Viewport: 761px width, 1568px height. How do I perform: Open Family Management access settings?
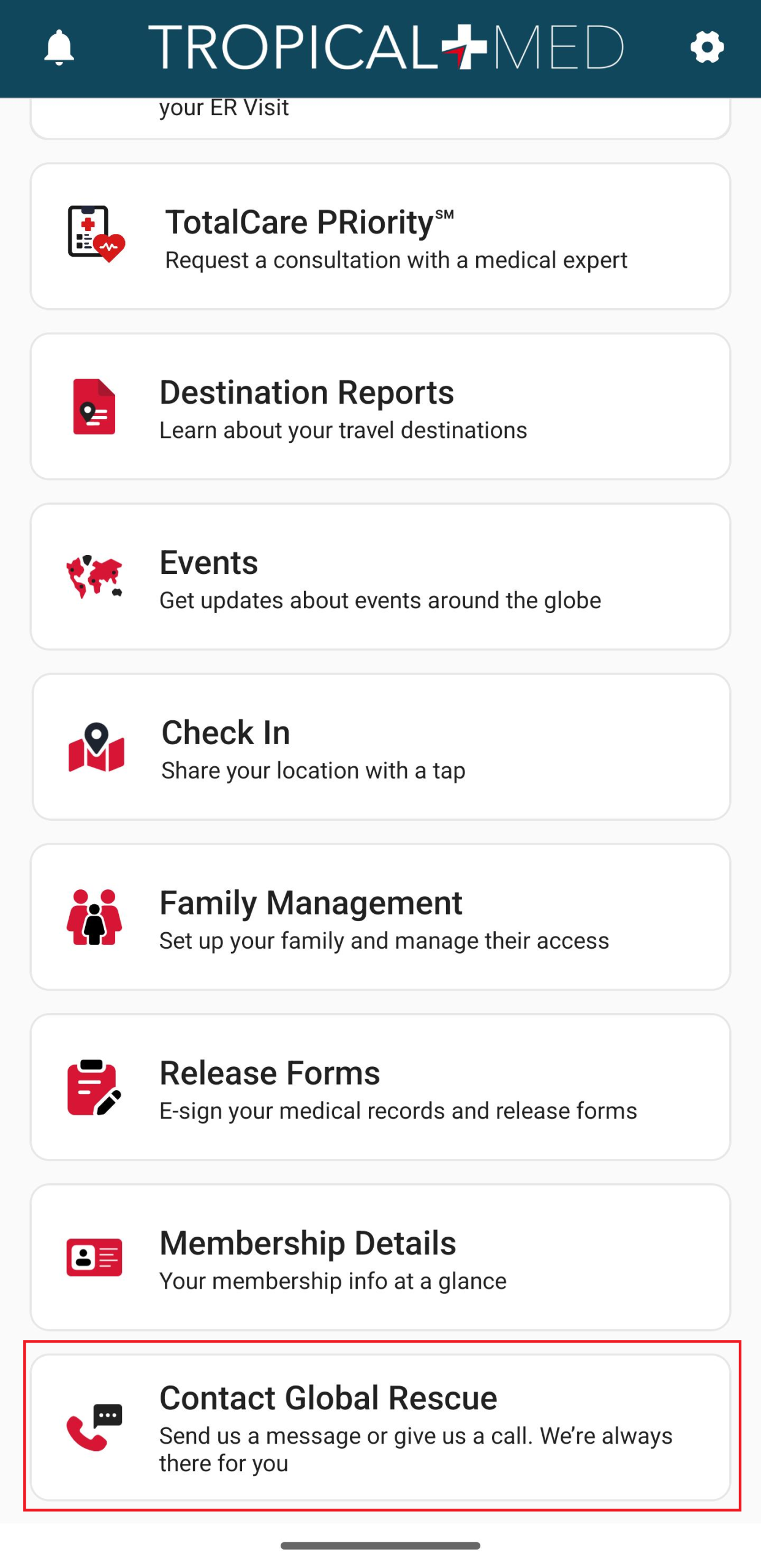[380, 920]
